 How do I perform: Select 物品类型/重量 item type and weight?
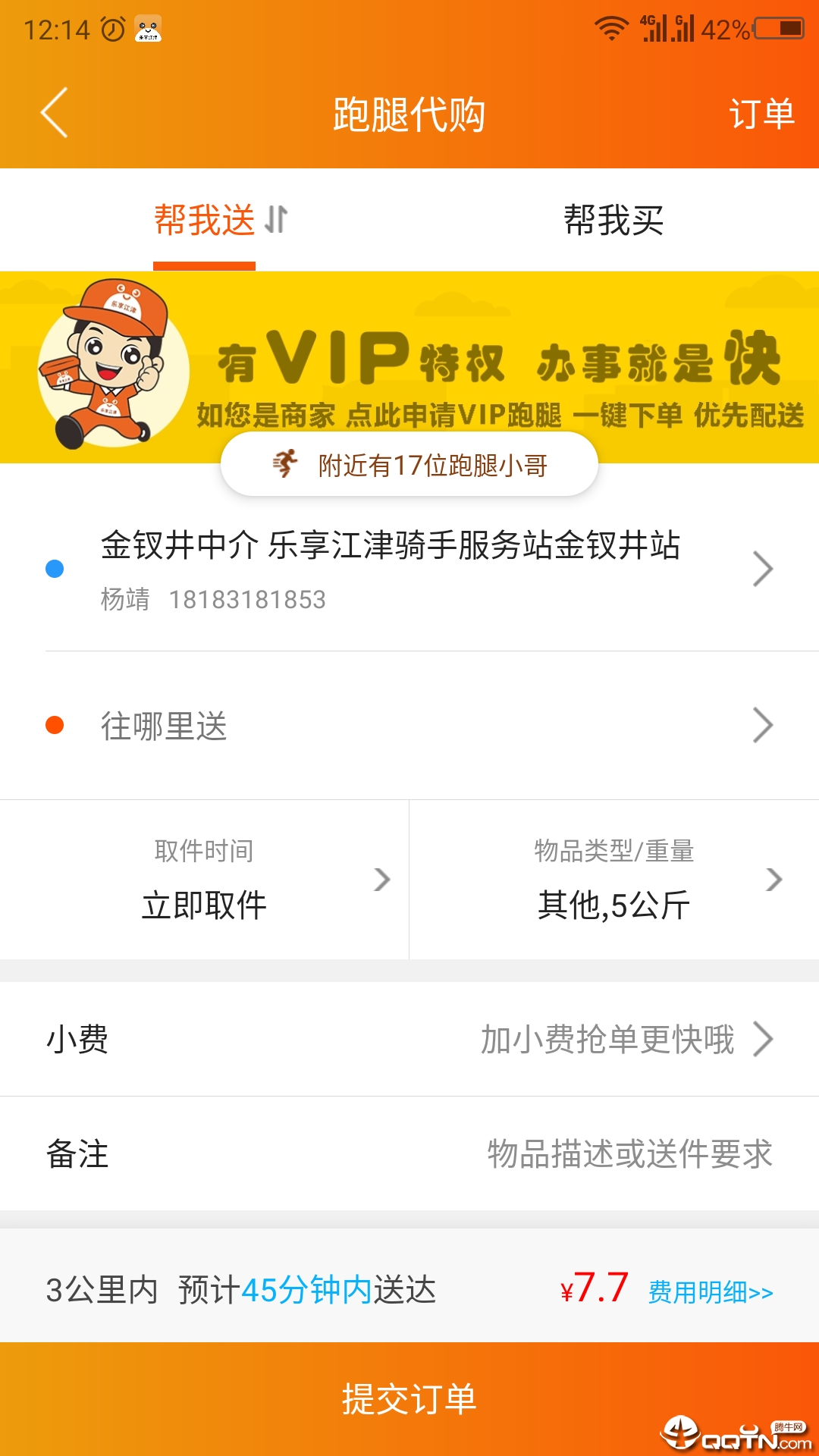(x=614, y=880)
